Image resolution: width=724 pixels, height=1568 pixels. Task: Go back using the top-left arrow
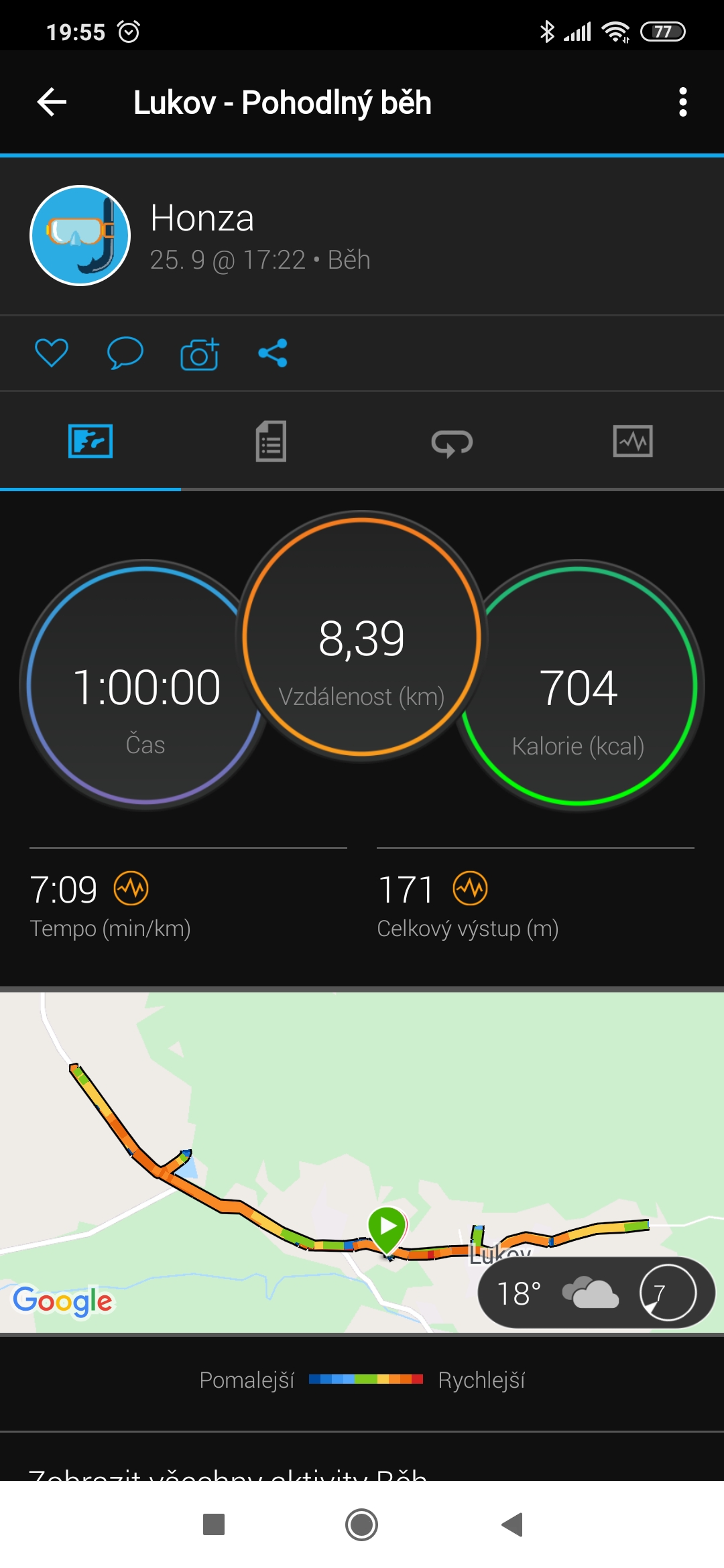52,103
